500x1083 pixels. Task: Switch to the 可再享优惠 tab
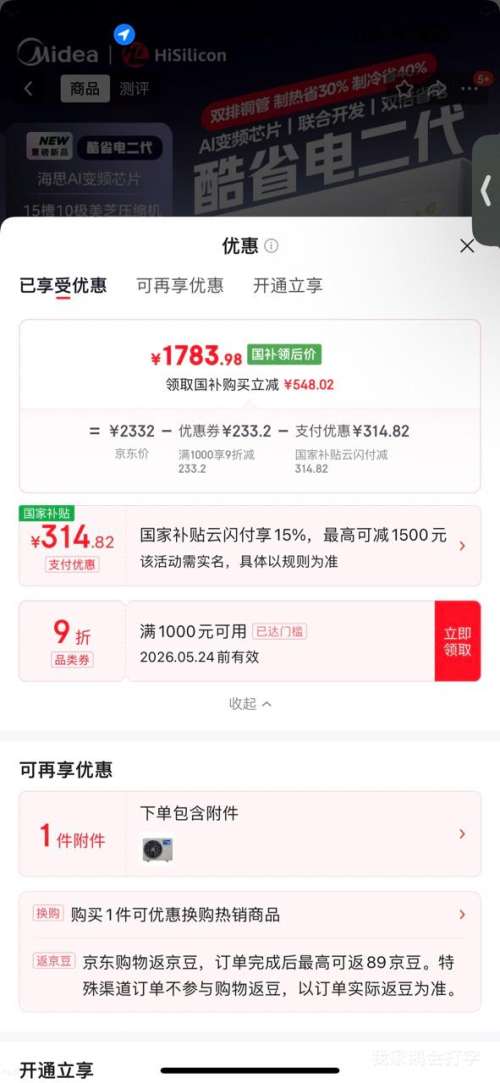click(180, 285)
